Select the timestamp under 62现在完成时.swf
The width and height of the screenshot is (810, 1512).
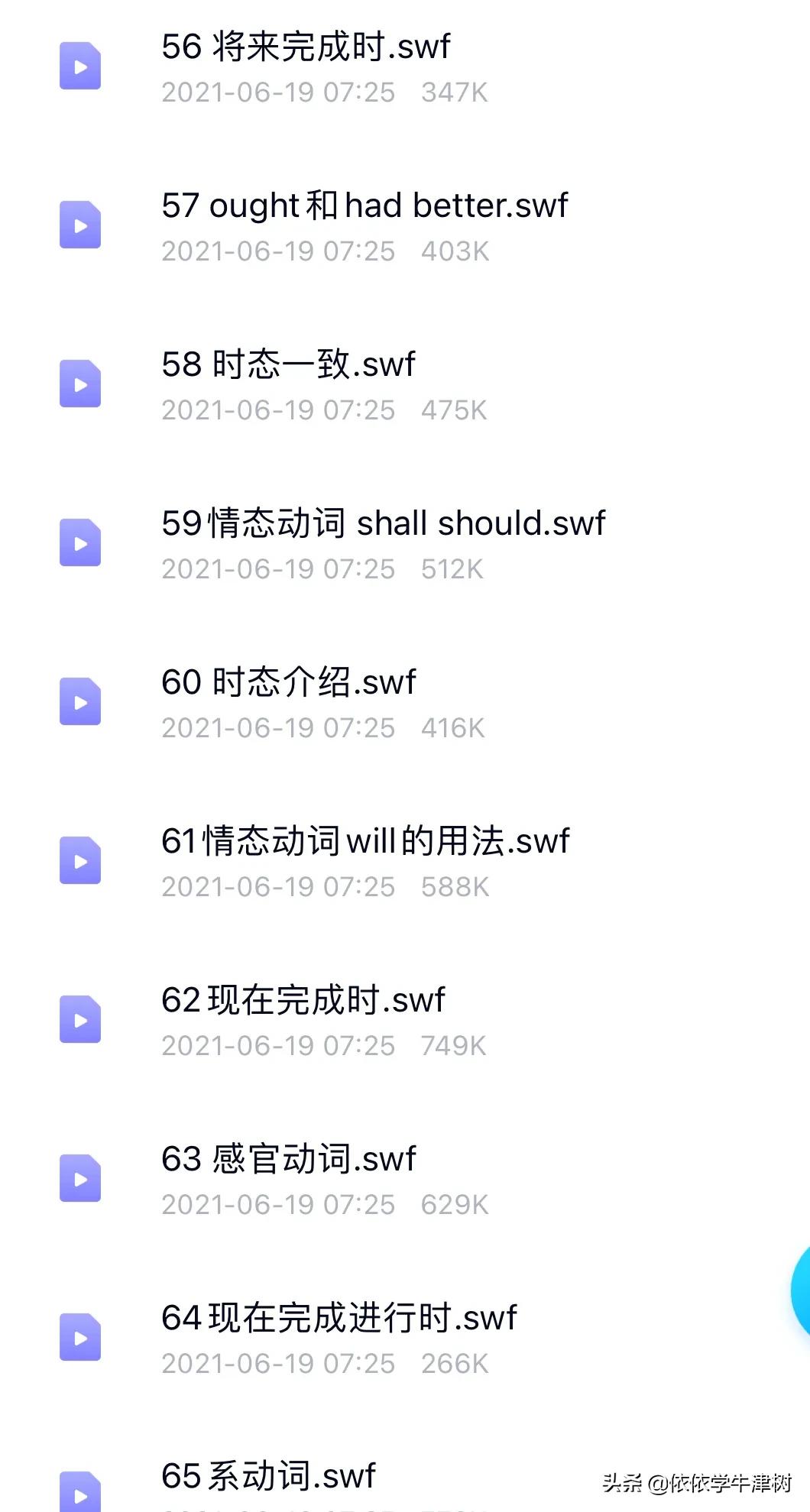point(277,1046)
